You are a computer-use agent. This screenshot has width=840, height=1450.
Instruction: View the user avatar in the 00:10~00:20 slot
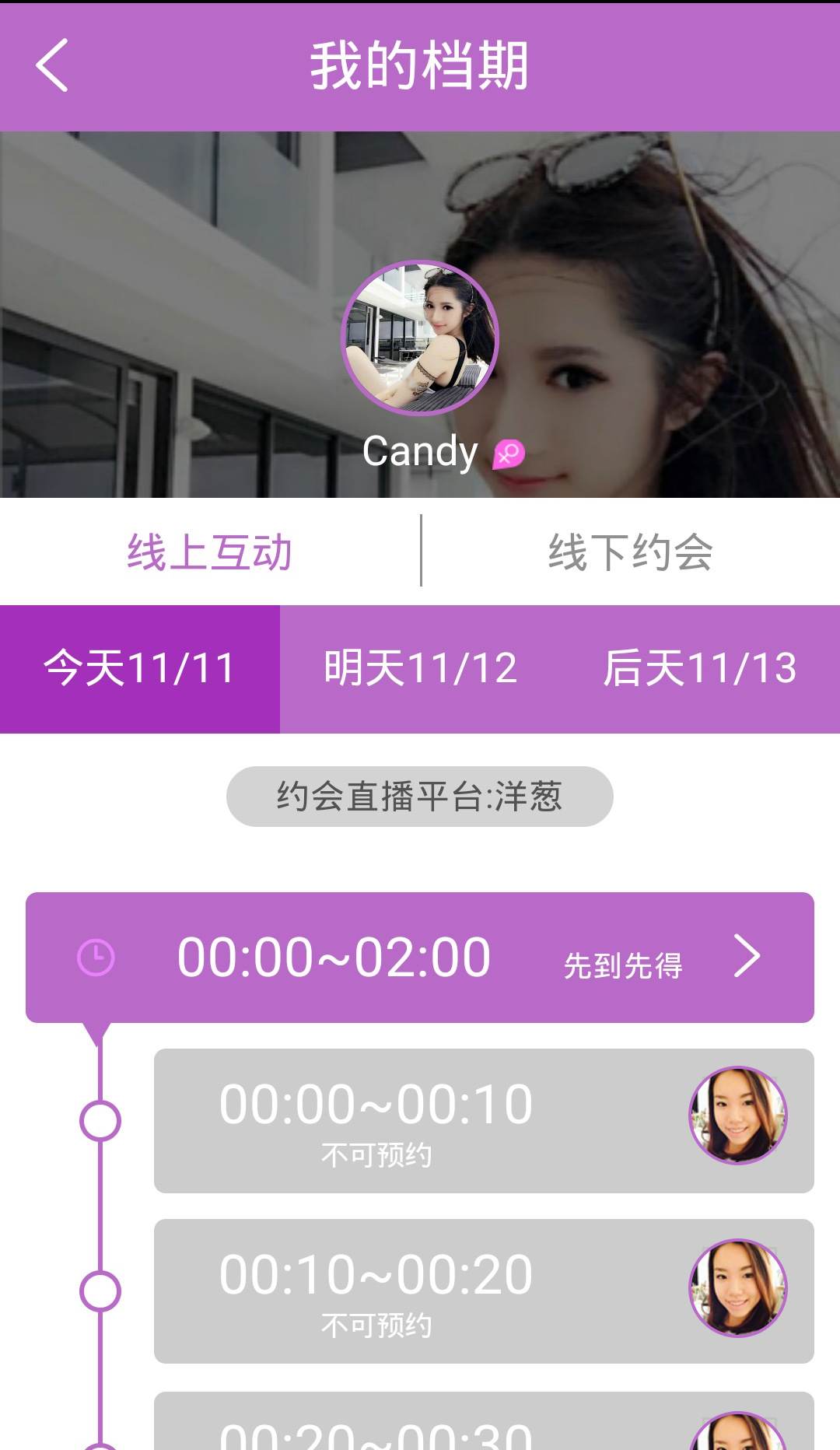(738, 1288)
